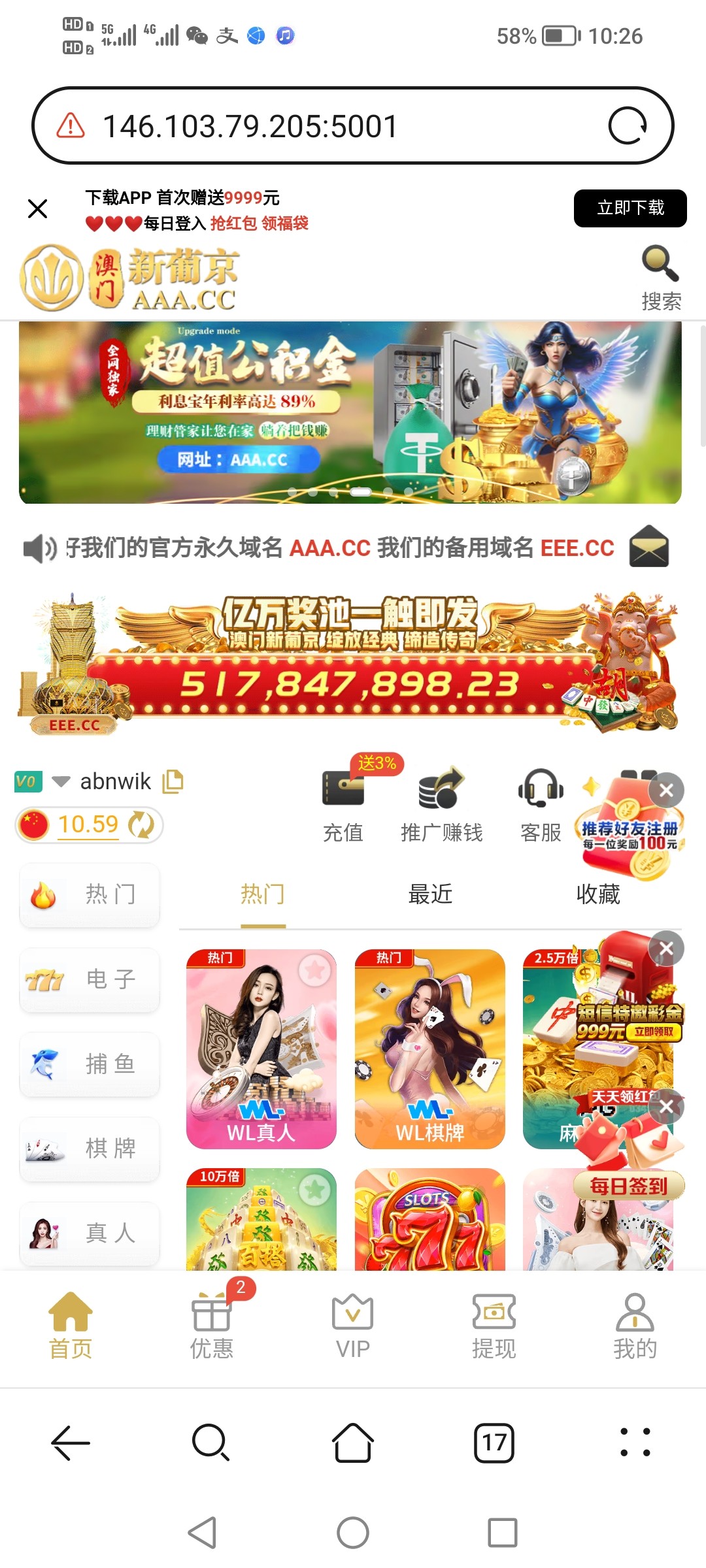This screenshot has height=1568, width=706.
Task: Reload the page in the address bar
Action: click(627, 125)
